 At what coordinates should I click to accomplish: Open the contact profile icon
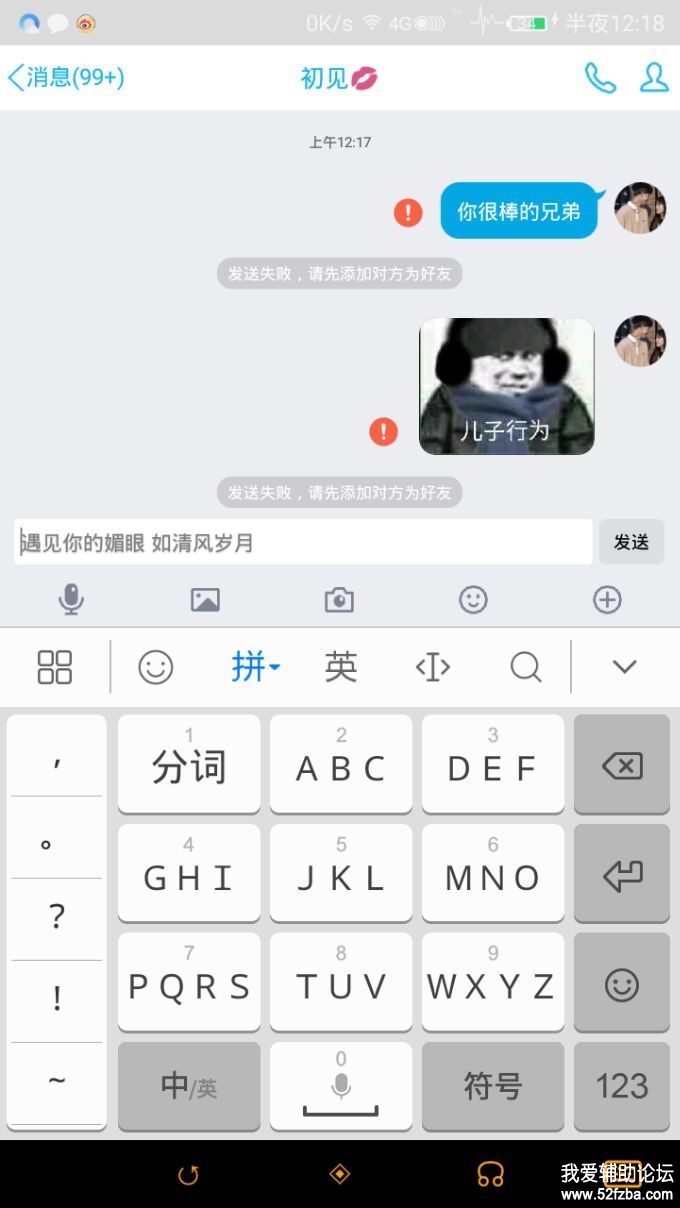coord(654,78)
